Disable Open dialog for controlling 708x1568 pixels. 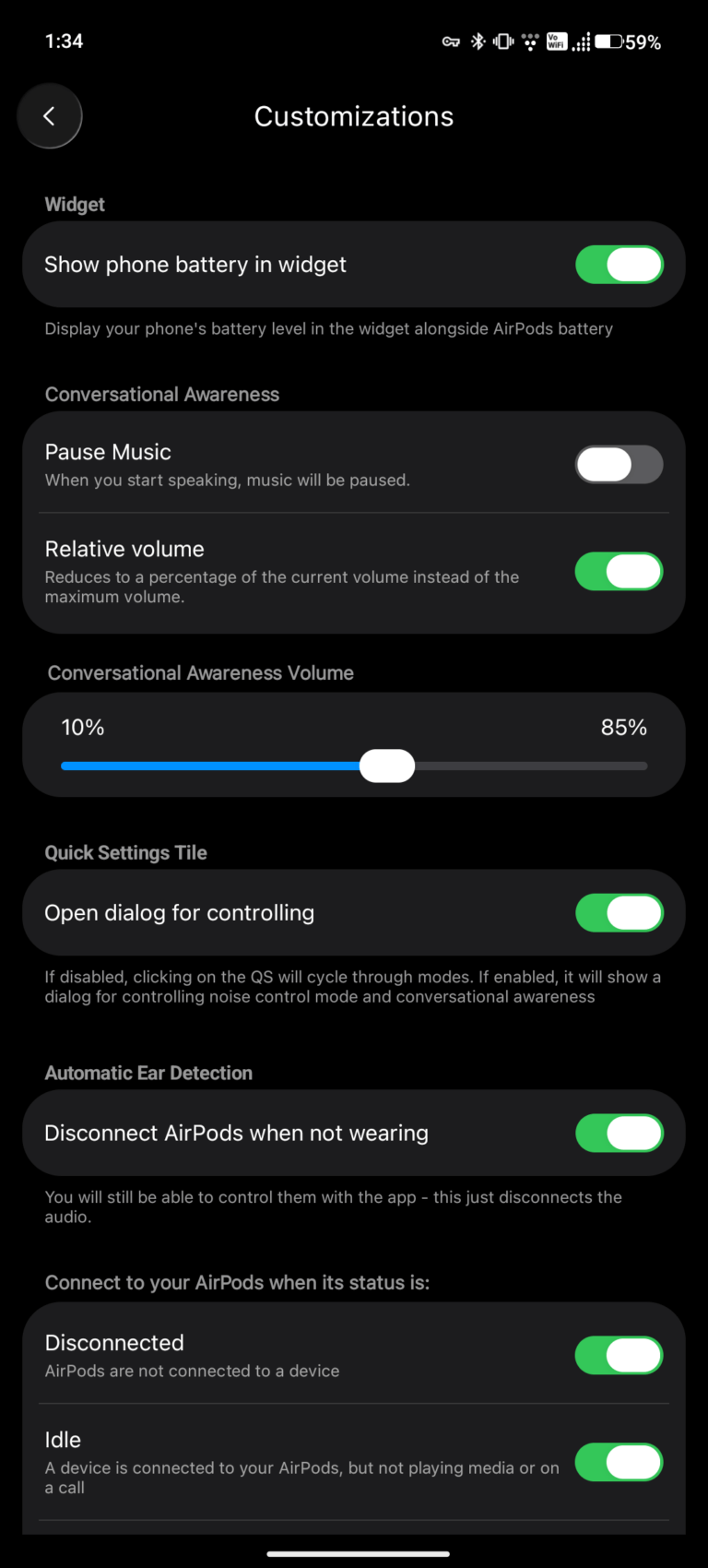coord(619,913)
